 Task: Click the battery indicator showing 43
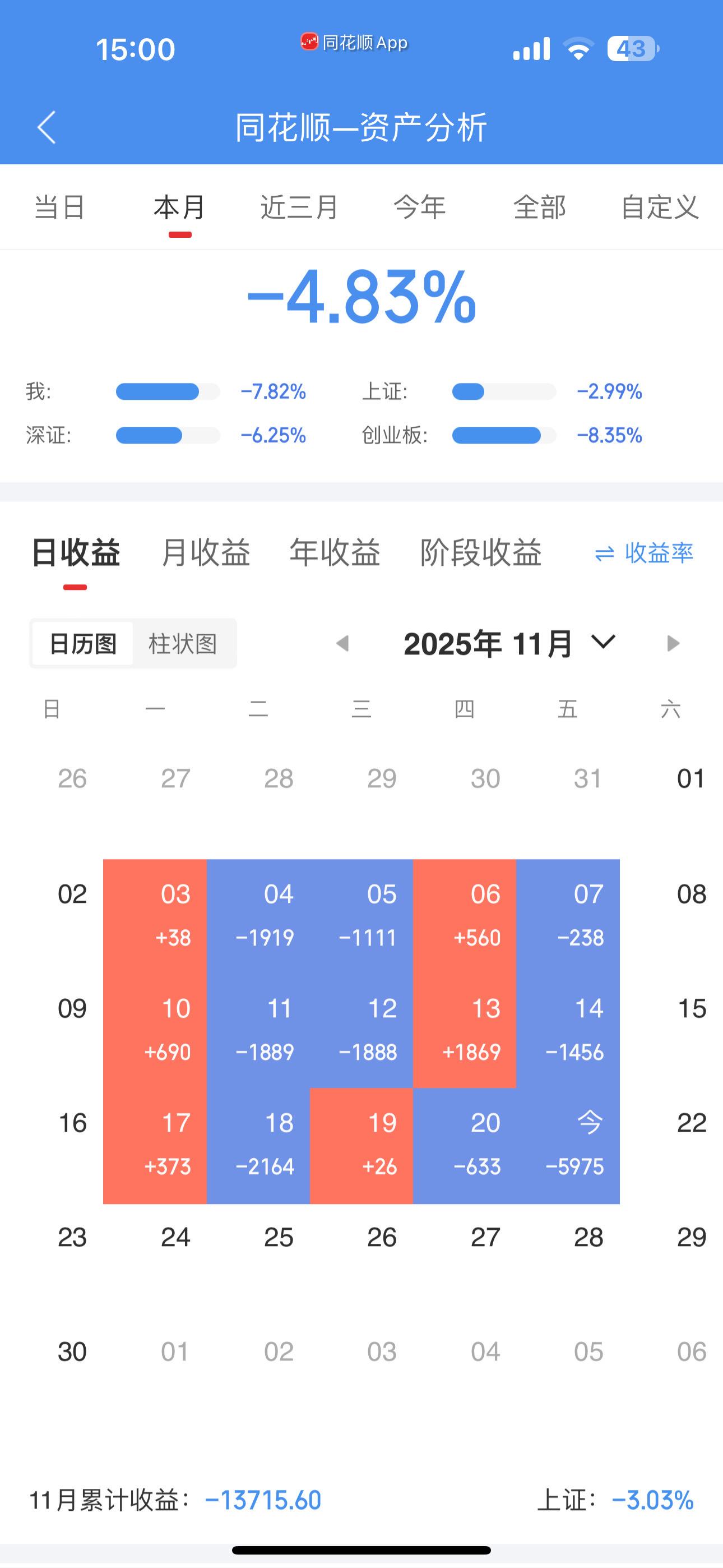[x=633, y=48]
